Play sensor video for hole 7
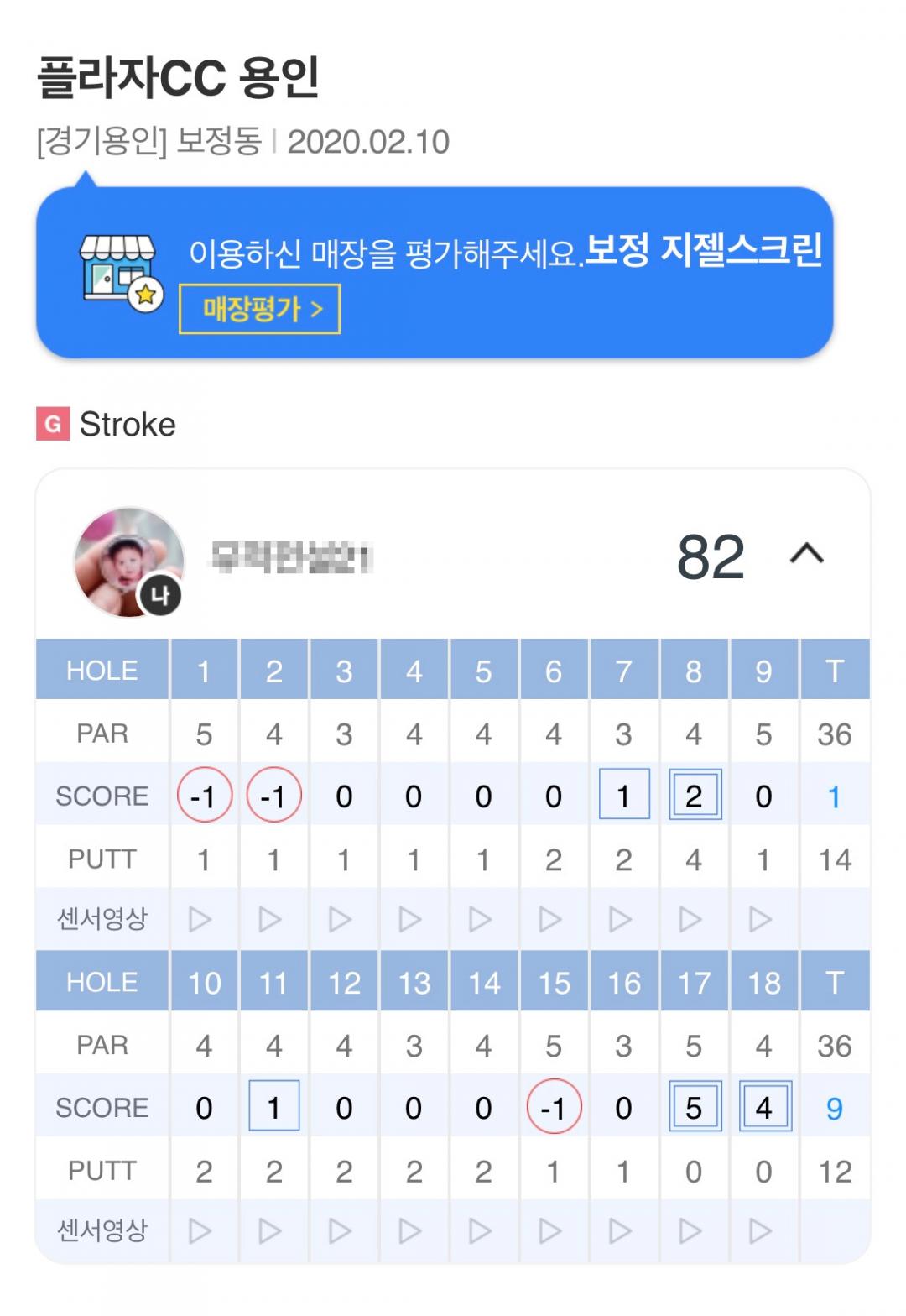The height and width of the screenshot is (1316, 906). coord(621,920)
